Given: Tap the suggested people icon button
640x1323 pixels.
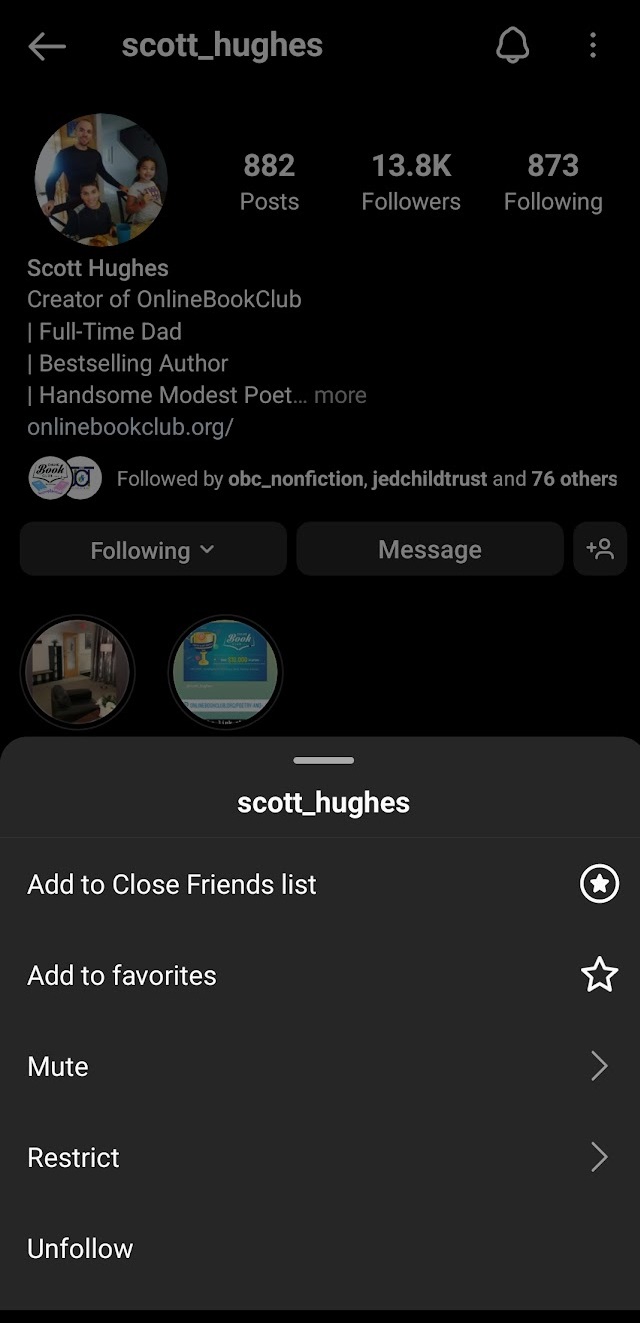Looking at the screenshot, I should click(600, 549).
